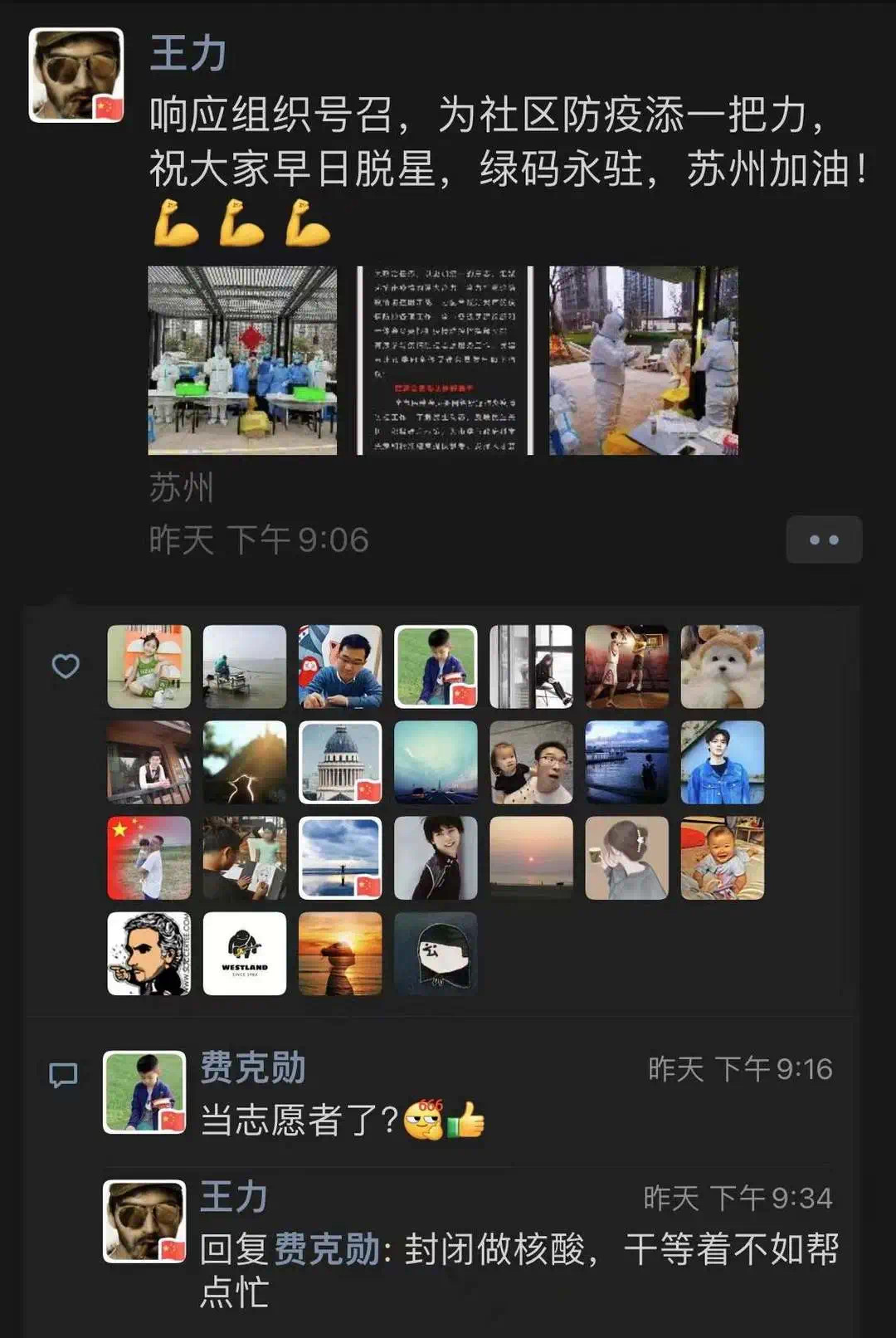The width and height of the screenshot is (896, 1338).
Task: Open 费克勋's avatar in comments
Action: click(x=144, y=1091)
